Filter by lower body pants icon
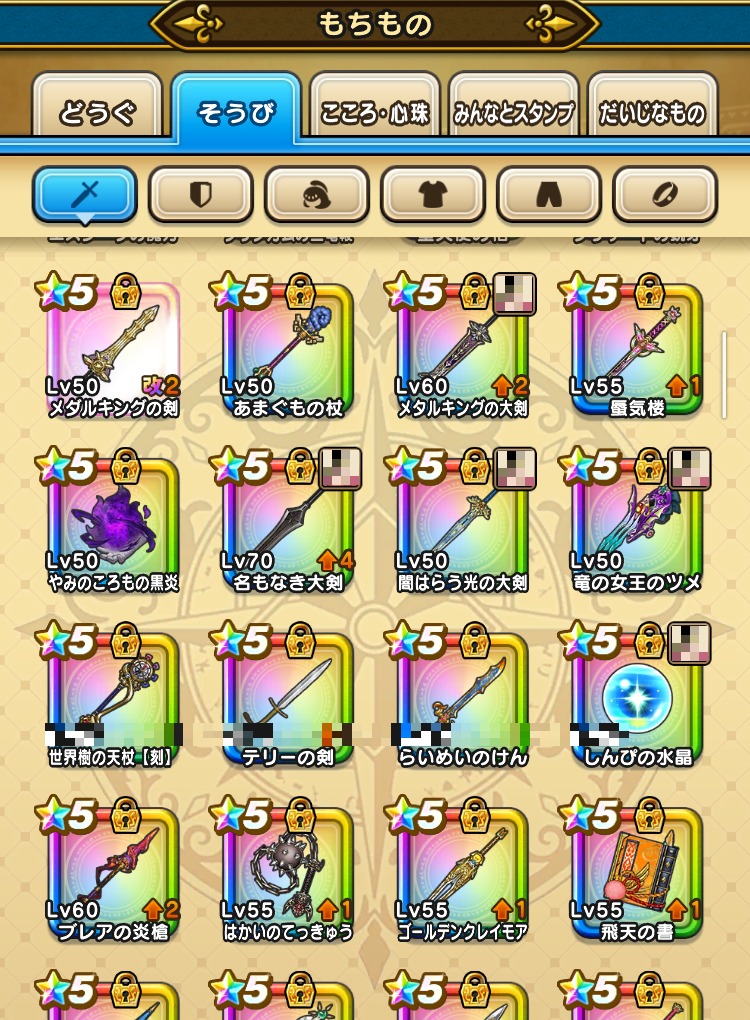750x1020 pixels. tap(549, 194)
